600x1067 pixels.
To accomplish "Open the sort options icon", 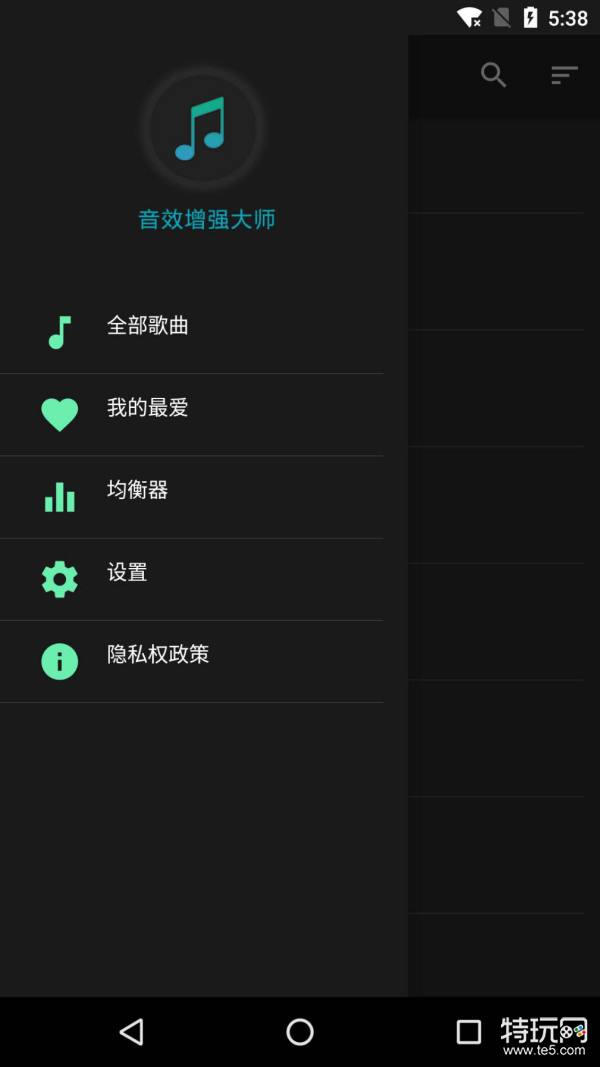I will pyautogui.click(x=564, y=75).
